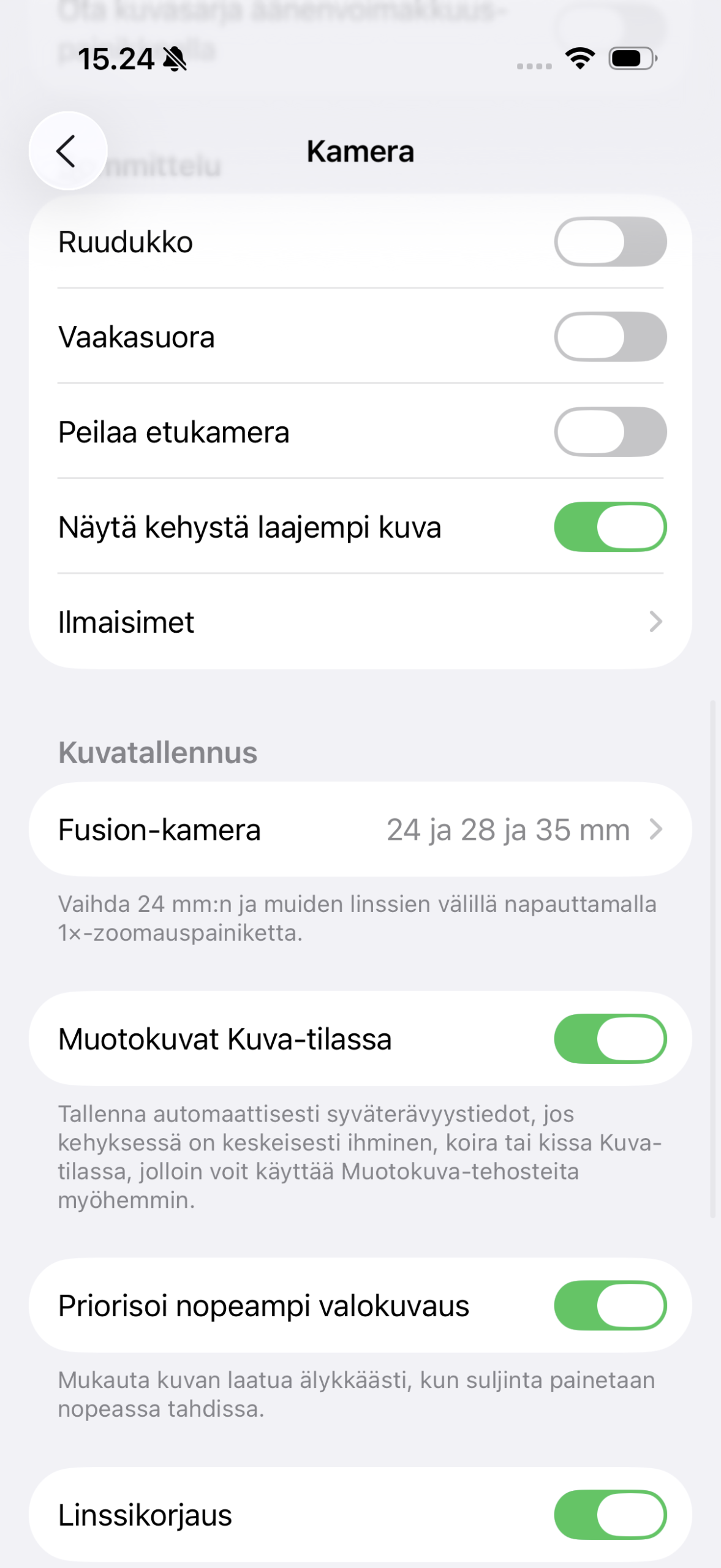Open Fusion-kamera lens options
The width and height of the screenshot is (721, 1568).
click(x=360, y=829)
